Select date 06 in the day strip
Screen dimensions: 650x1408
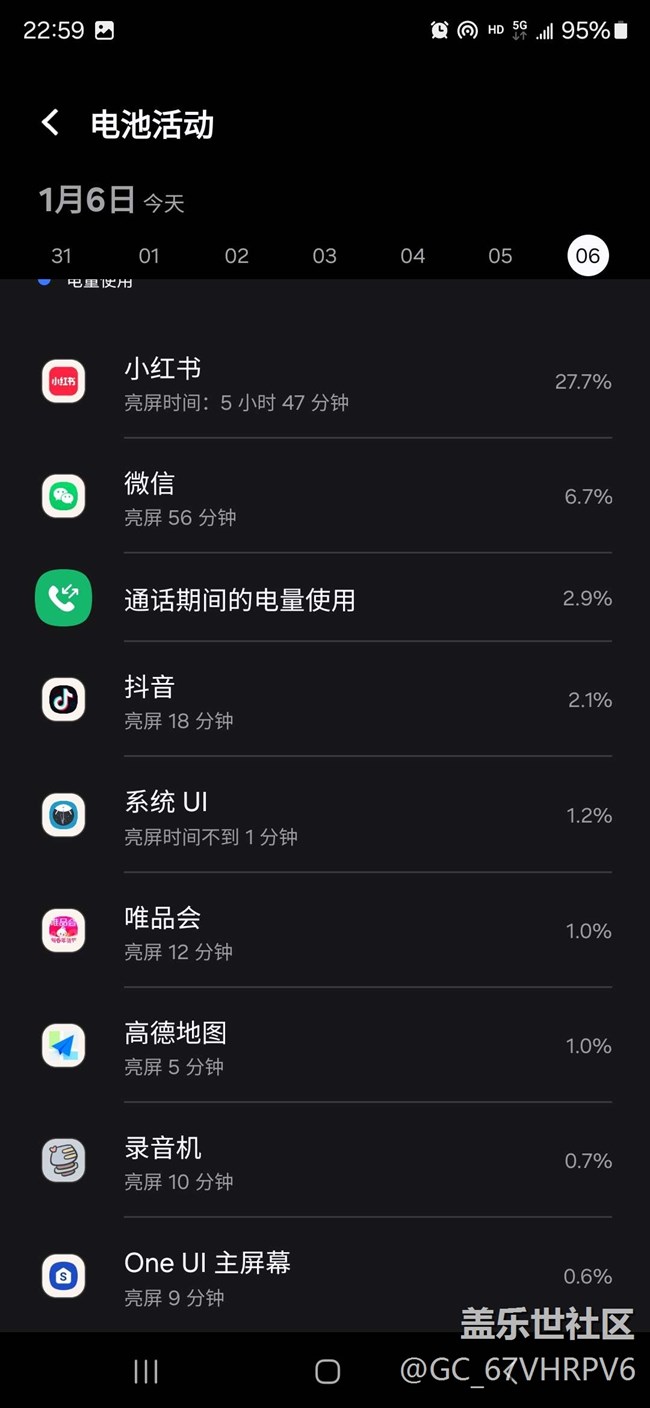pos(588,256)
